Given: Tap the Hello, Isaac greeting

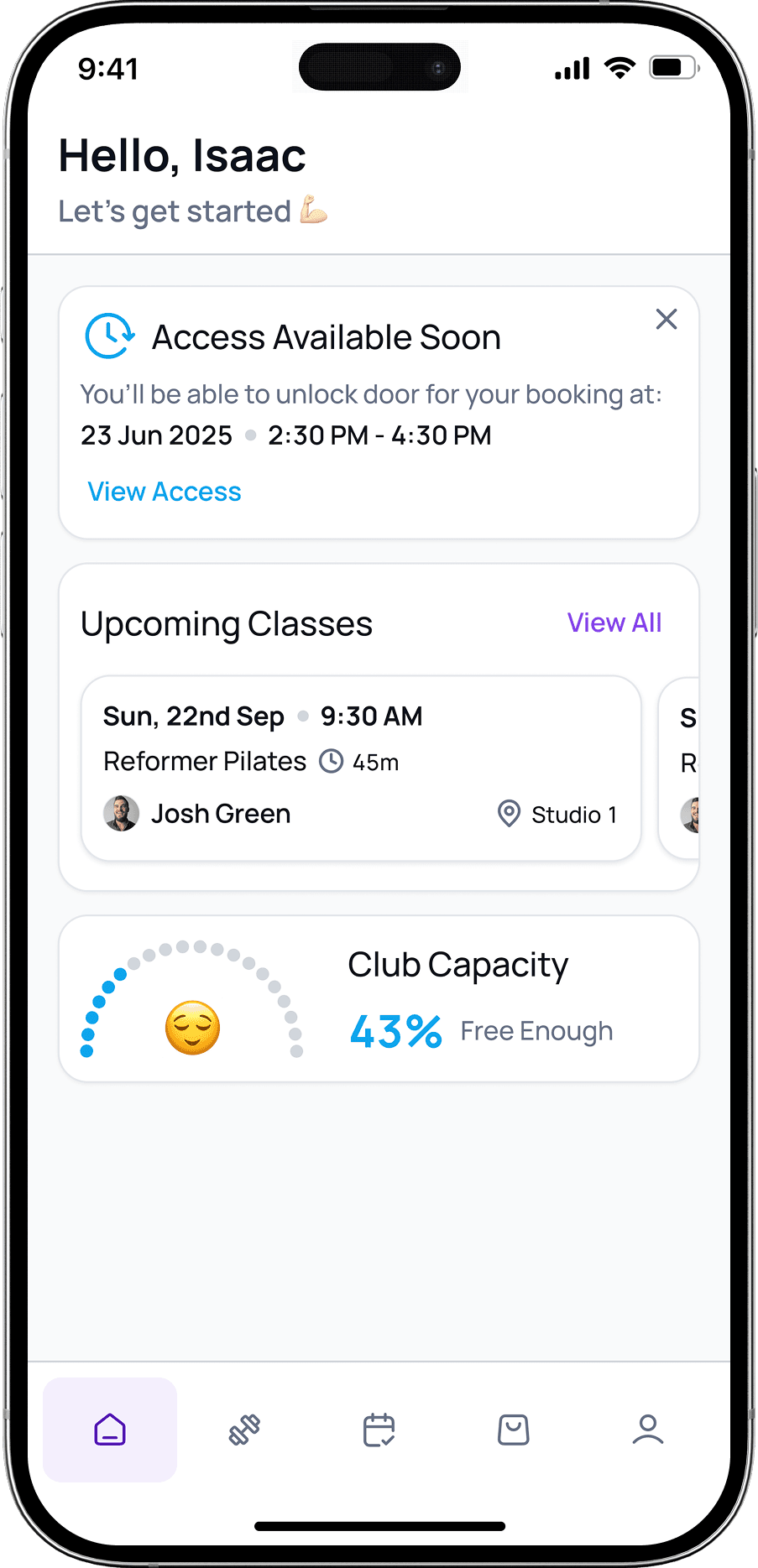Looking at the screenshot, I should (181, 155).
